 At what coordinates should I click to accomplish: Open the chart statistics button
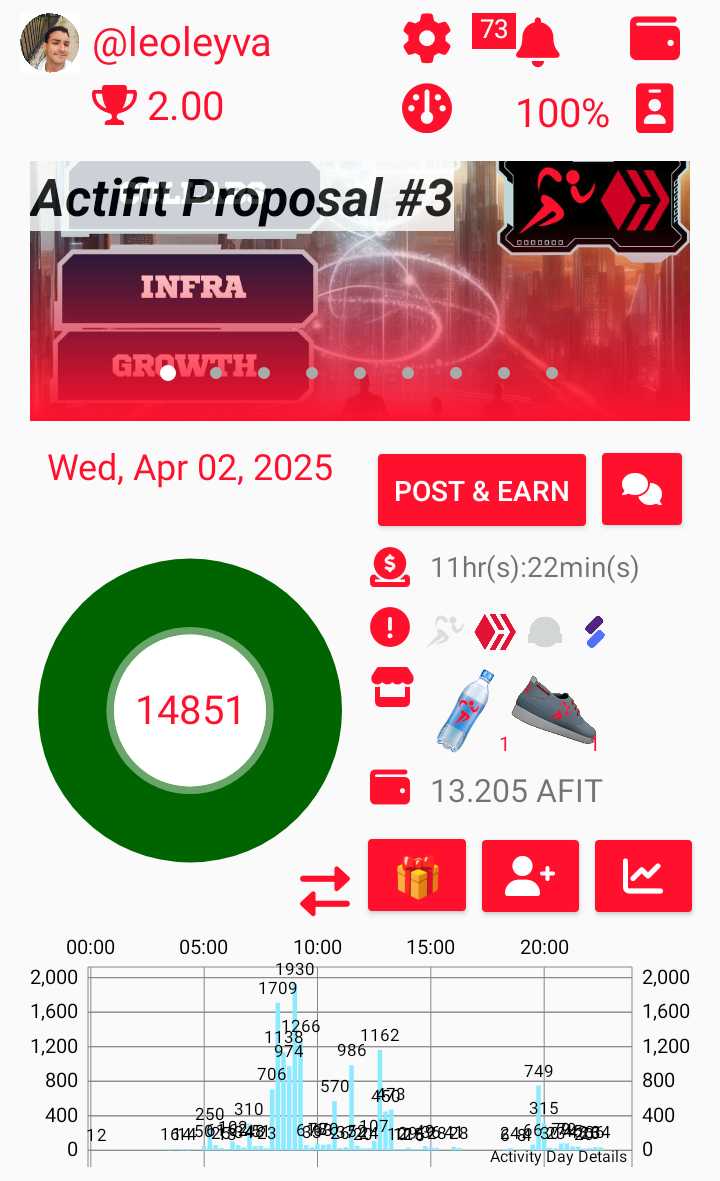coord(643,876)
